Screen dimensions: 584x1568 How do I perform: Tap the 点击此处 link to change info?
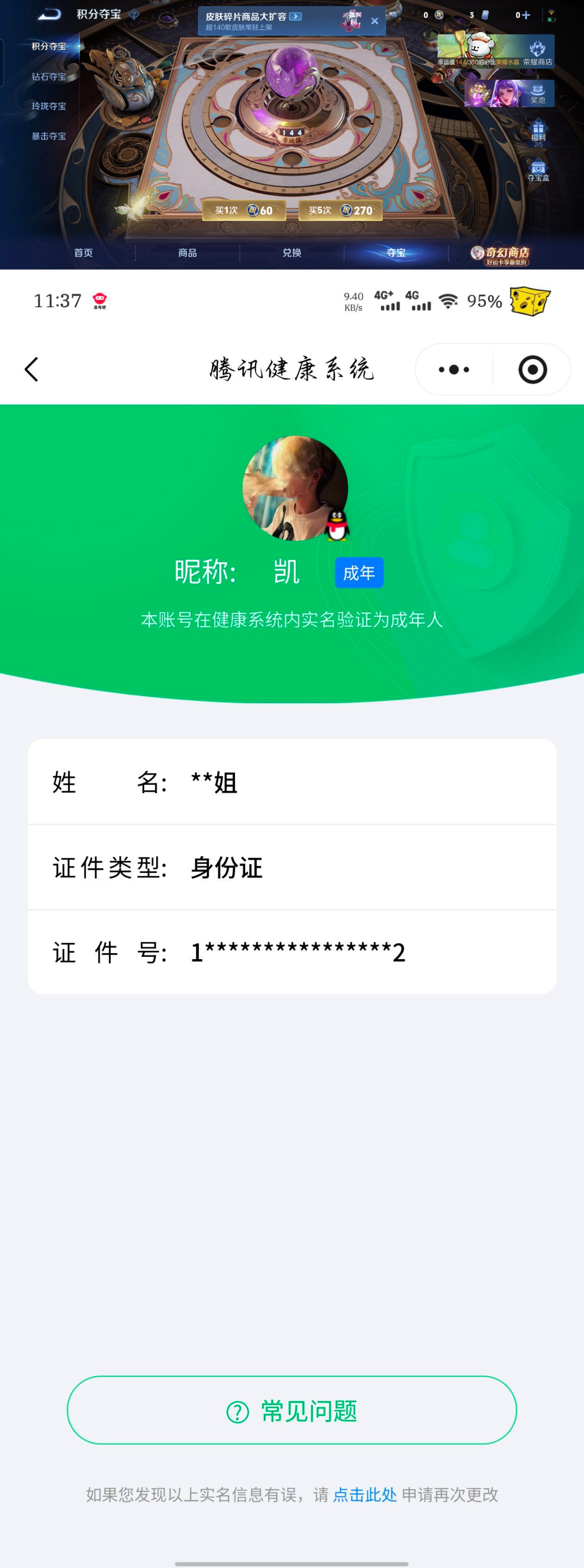coord(364,1494)
